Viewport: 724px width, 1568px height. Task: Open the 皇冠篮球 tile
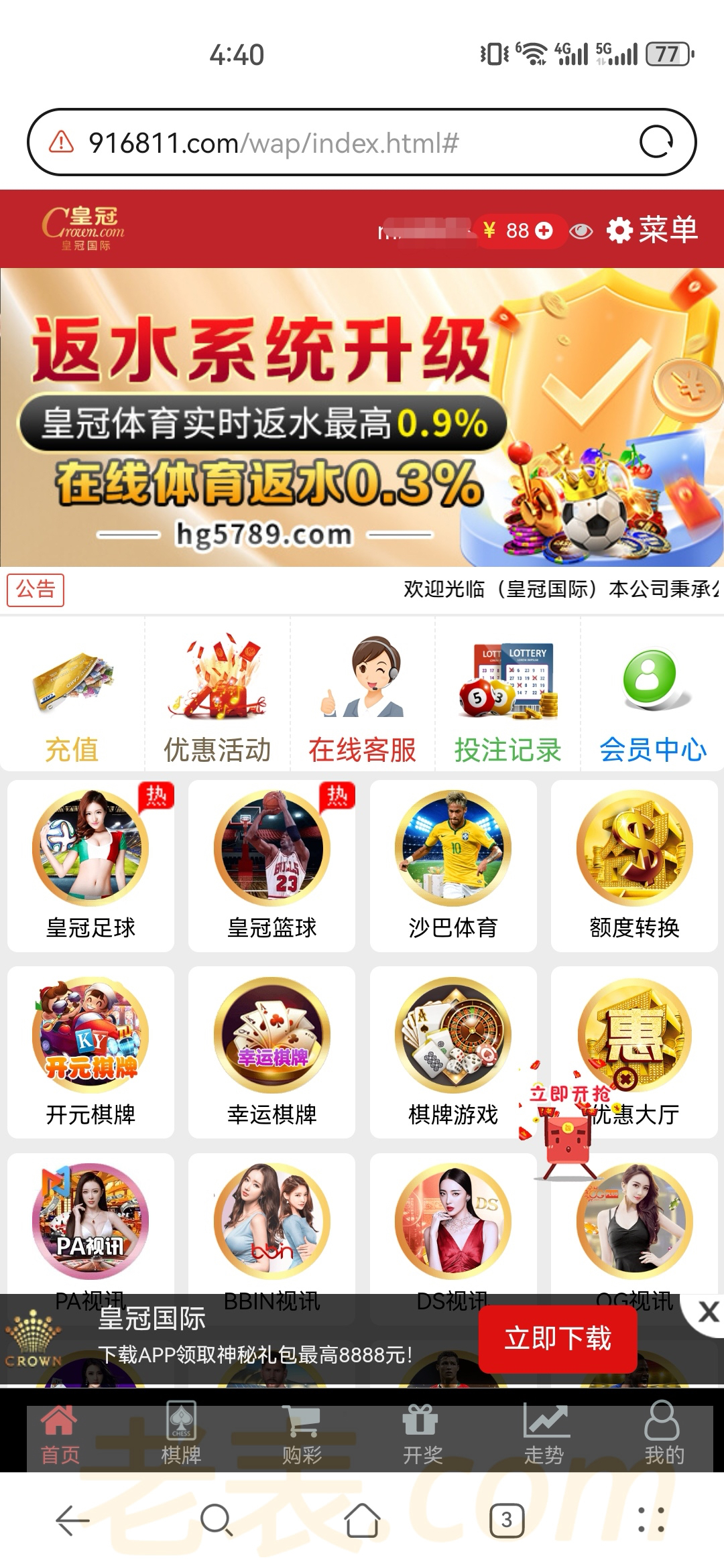[271, 864]
